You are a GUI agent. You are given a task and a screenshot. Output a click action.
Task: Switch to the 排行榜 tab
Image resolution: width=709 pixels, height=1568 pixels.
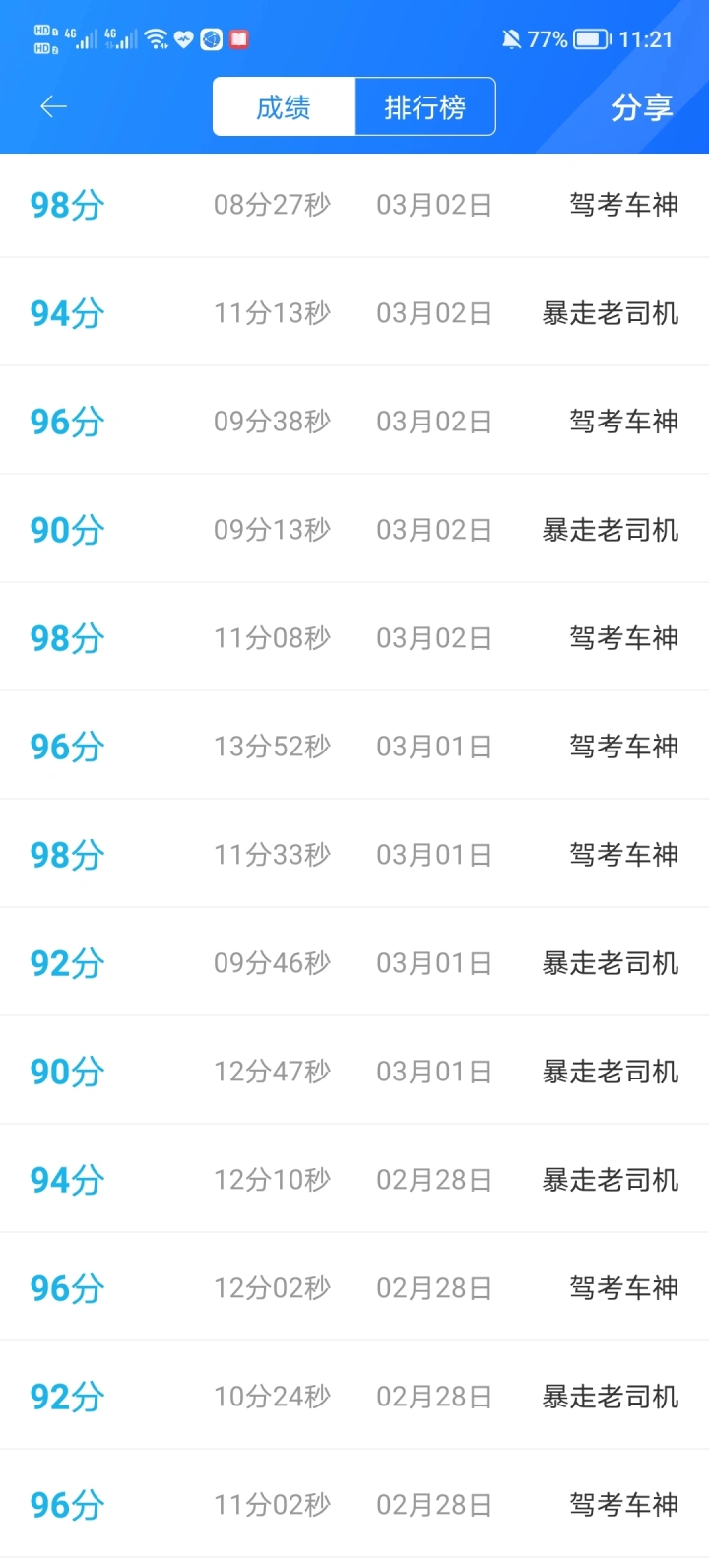point(424,106)
